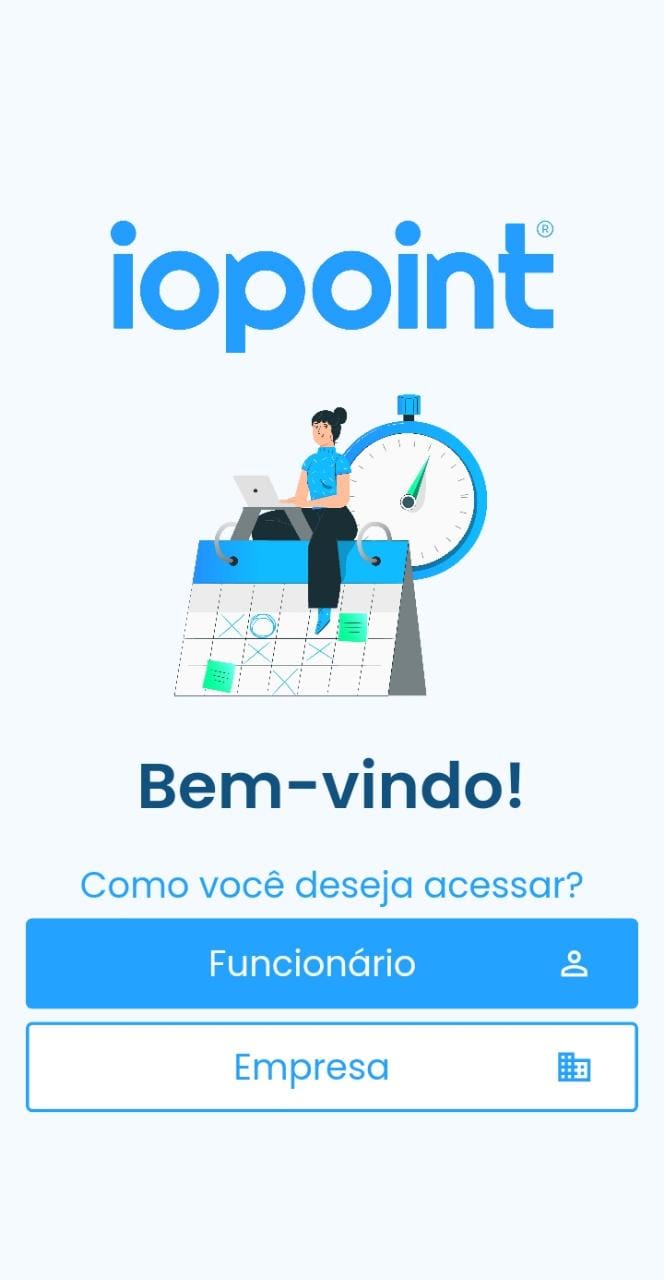Choose Funcionário access option
This screenshot has height=1280, width=664.
pyautogui.click(x=331, y=963)
